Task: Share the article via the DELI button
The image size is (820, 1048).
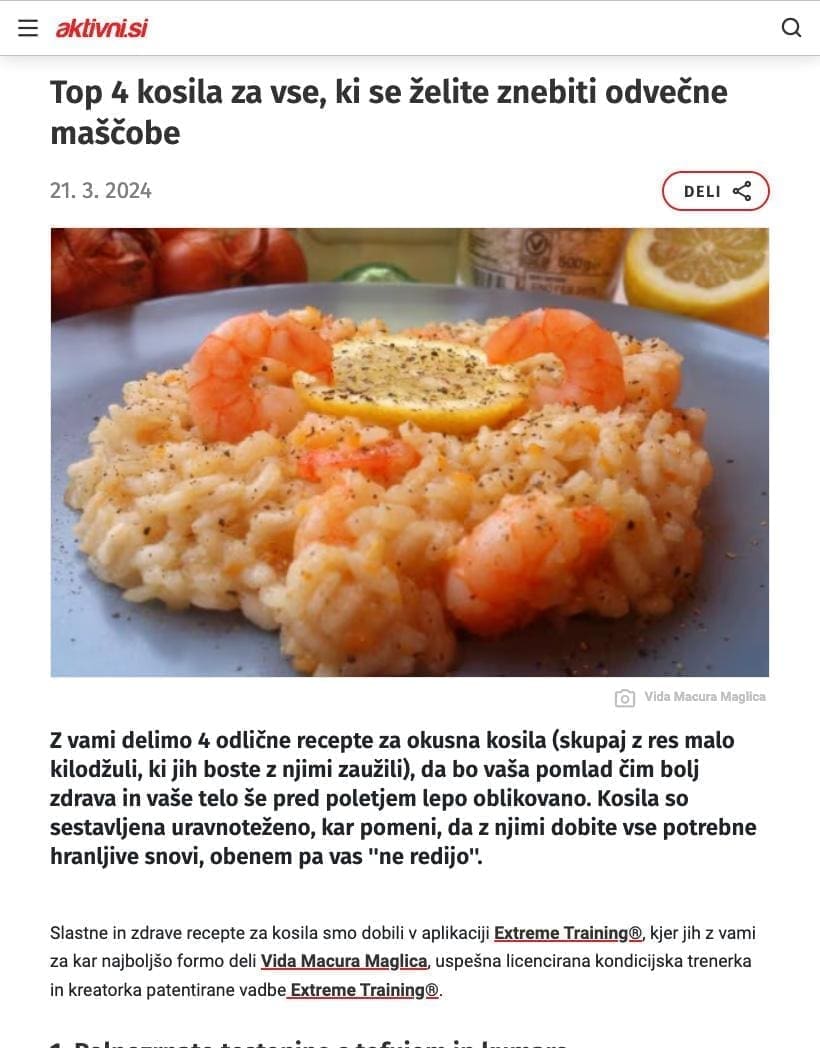Action: [716, 191]
